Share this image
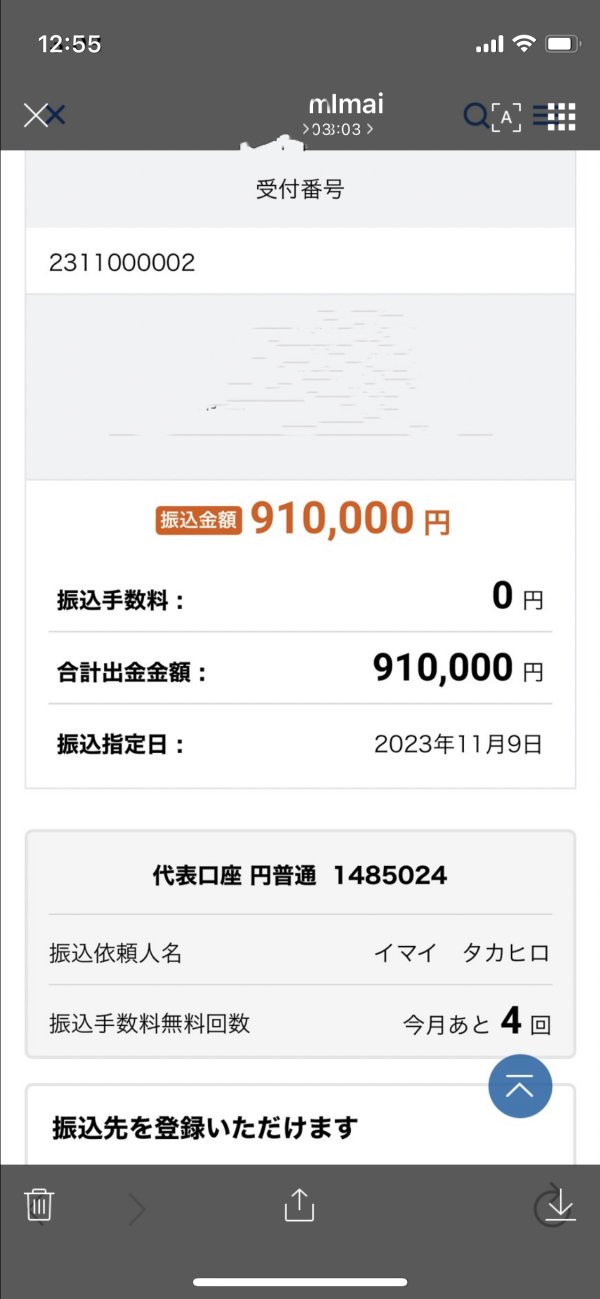The height and width of the screenshot is (1299, 600). 299,1204
